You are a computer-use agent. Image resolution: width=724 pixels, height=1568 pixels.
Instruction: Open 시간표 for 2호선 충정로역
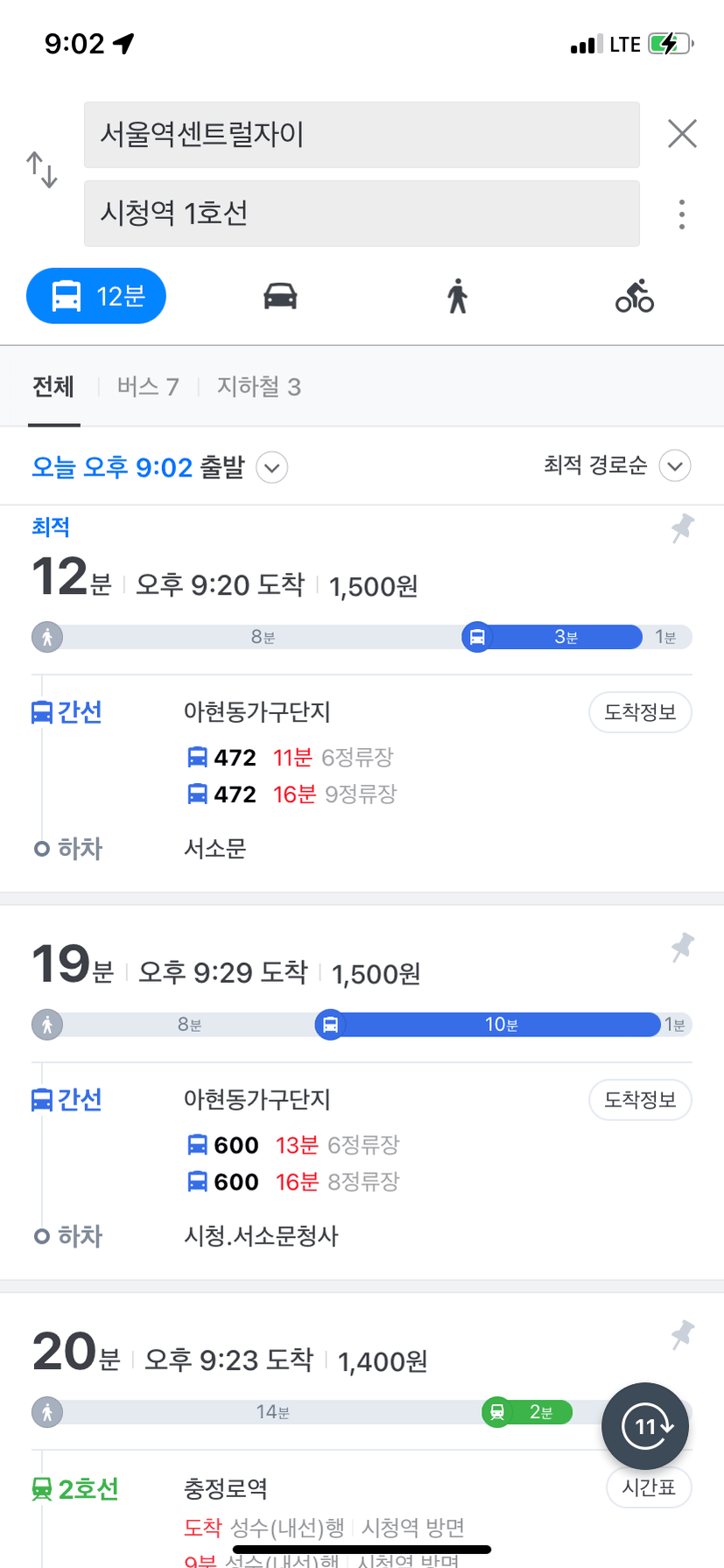[x=649, y=1487]
